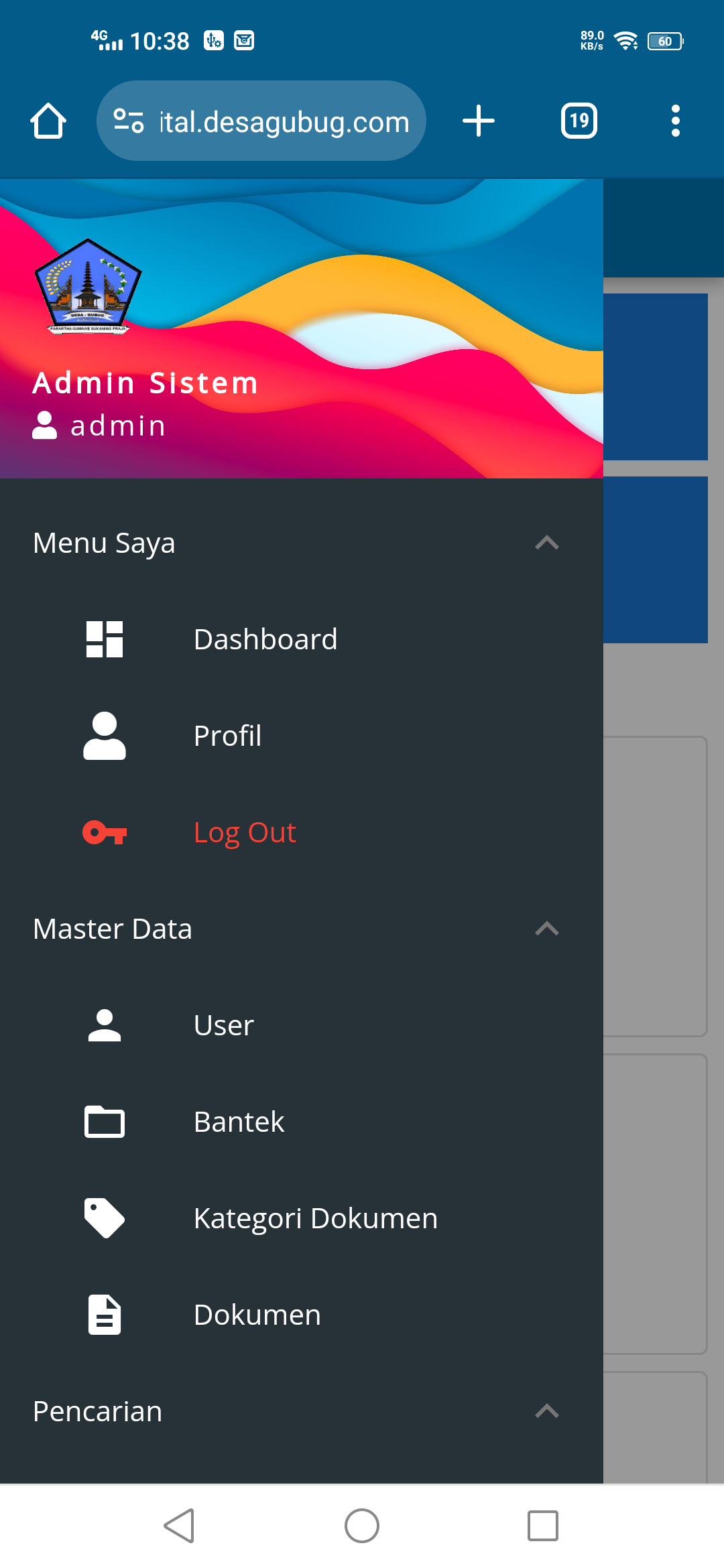
Task: Open the Bantek menu item
Action: point(239,1122)
